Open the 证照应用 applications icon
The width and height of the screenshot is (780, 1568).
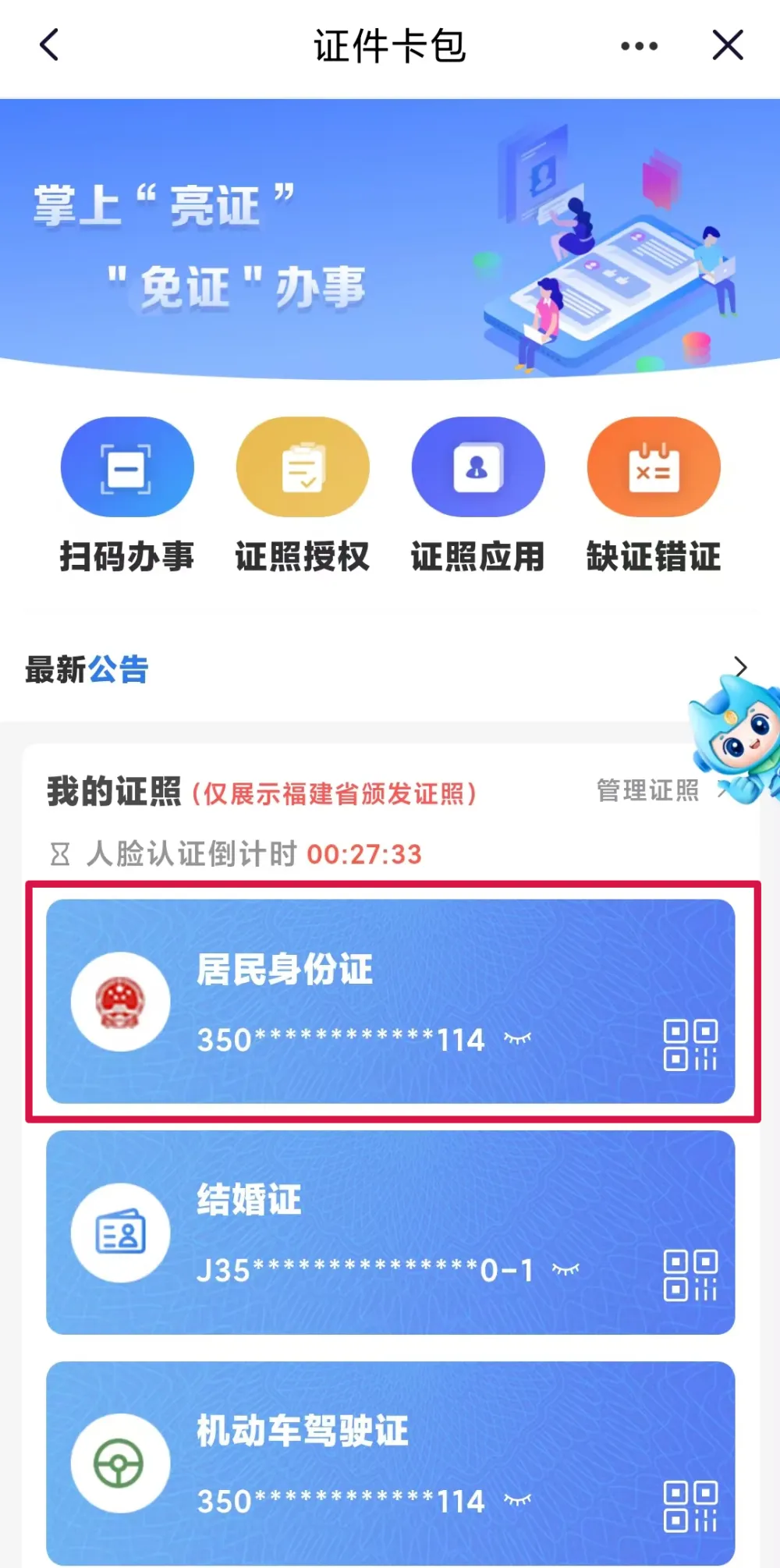pos(478,466)
